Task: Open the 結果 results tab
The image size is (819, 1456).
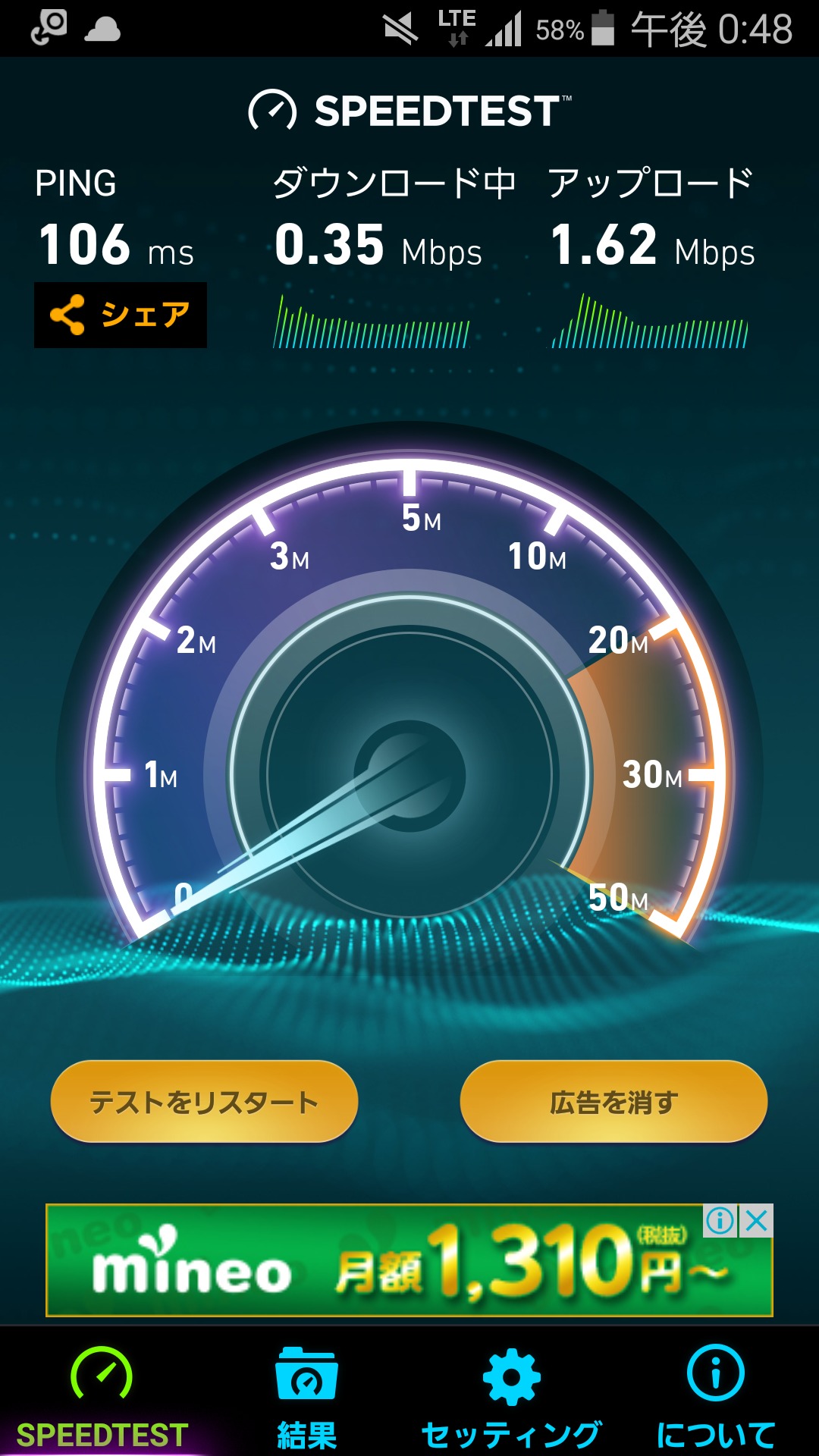Action: click(306, 1397)
